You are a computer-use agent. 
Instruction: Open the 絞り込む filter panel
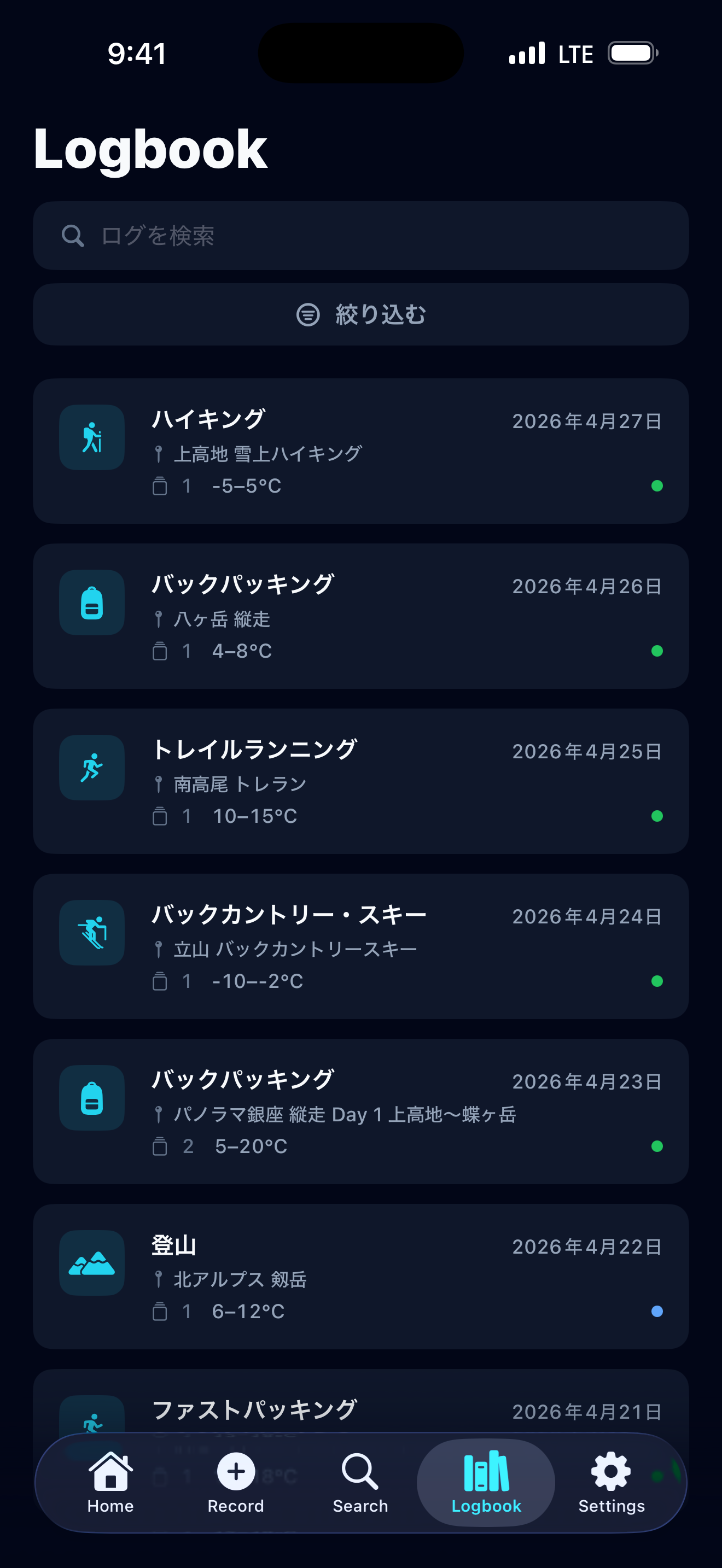361,314
